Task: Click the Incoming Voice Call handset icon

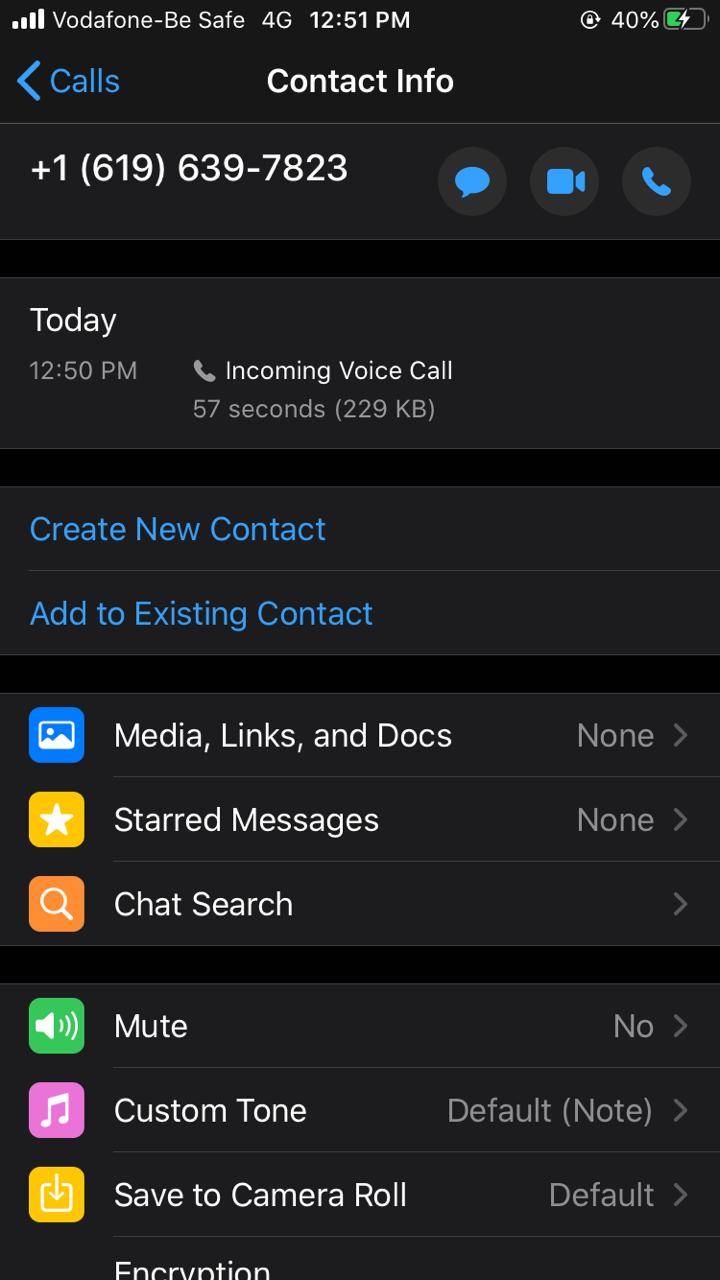Action: coord(203,370)
